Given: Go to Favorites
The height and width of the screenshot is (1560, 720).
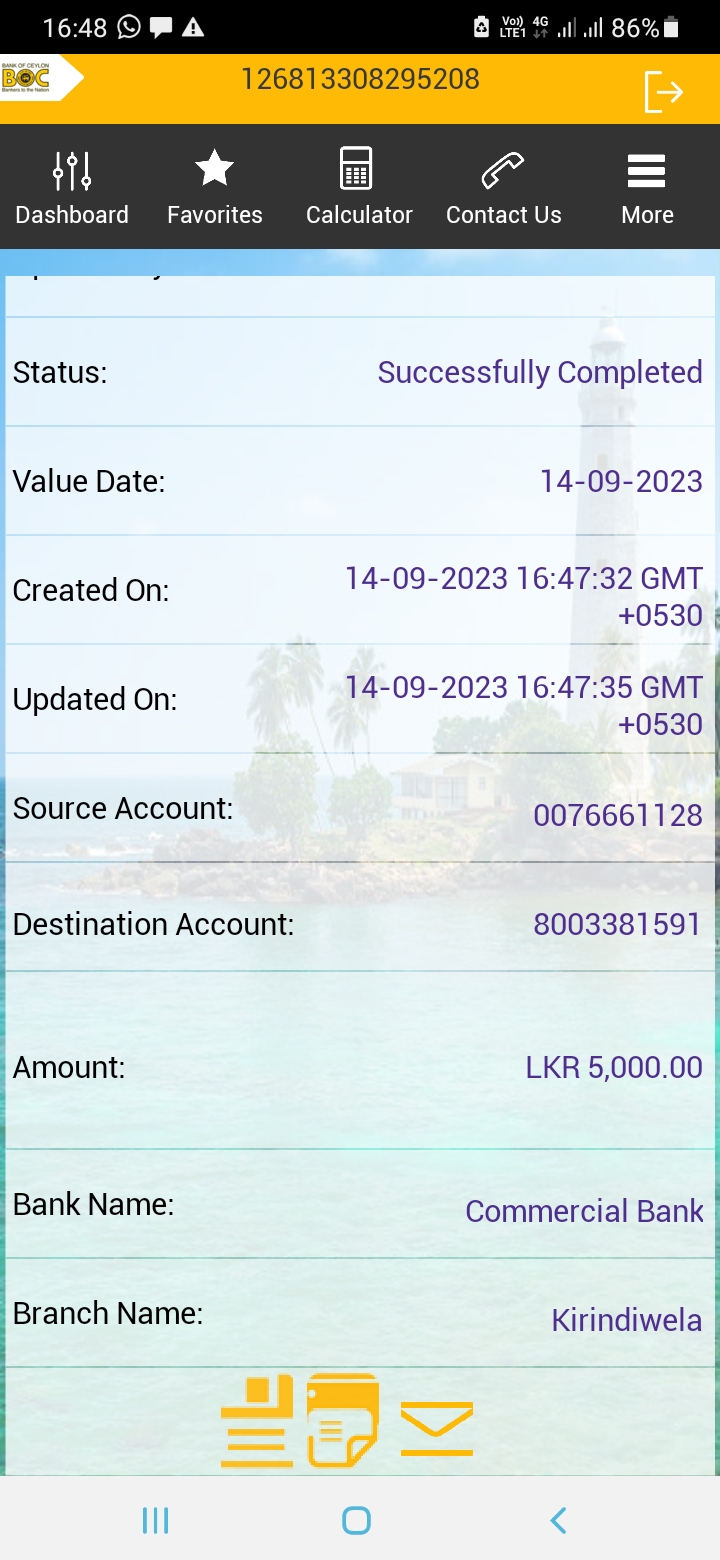Looking at the screenshot, I should coord(214,188).
